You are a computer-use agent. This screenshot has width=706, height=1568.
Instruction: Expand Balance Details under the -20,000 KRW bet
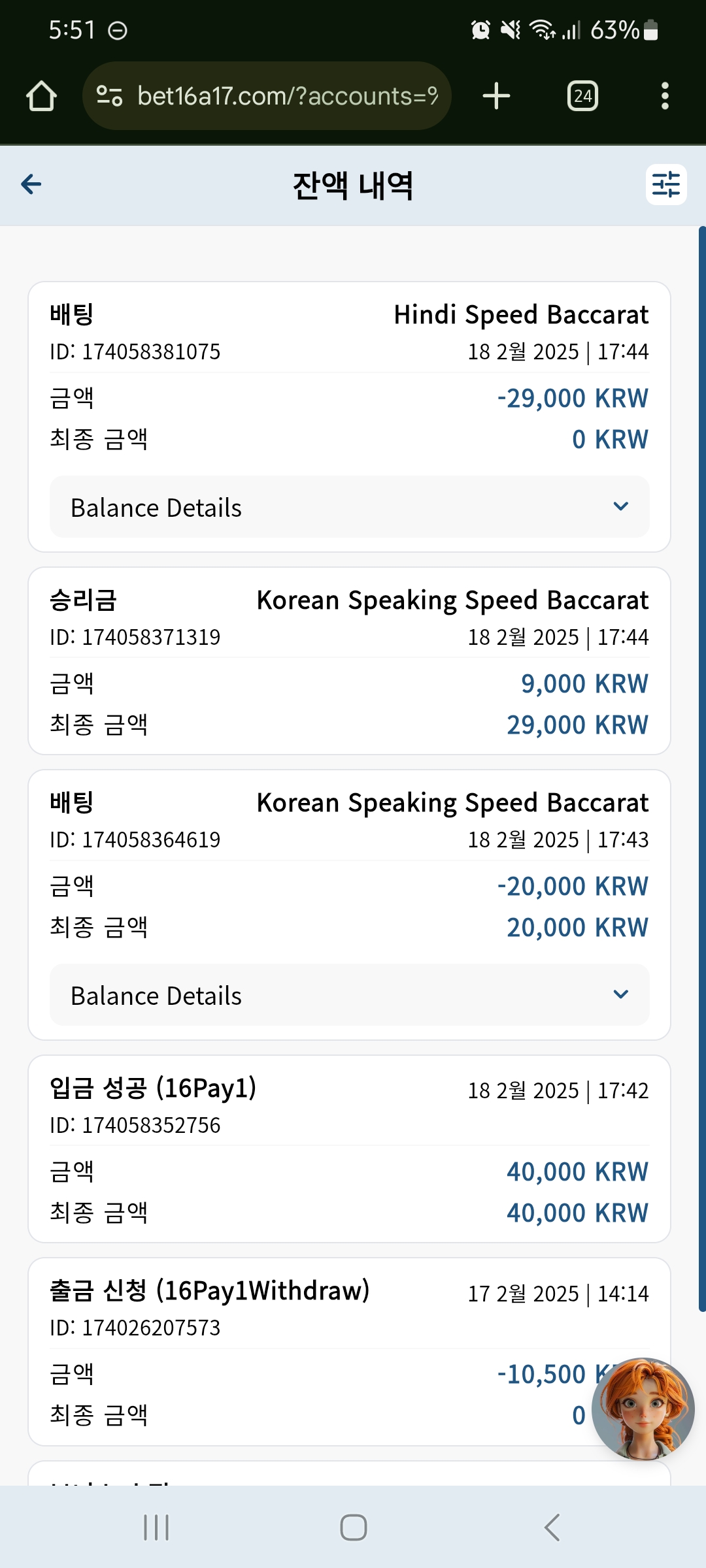(350, 995)
